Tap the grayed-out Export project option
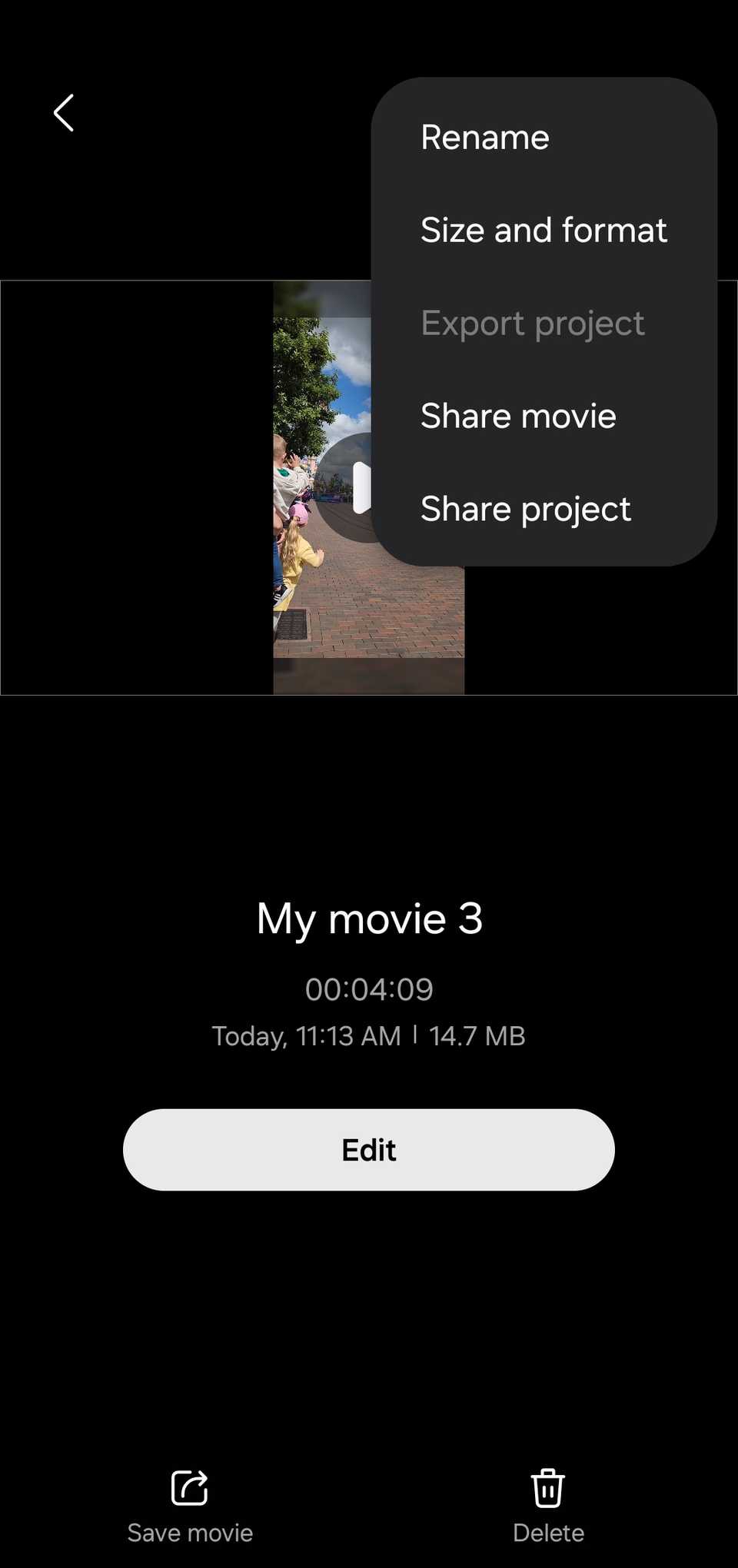This screenshot has width=738, height=1568. coord(532,323)
